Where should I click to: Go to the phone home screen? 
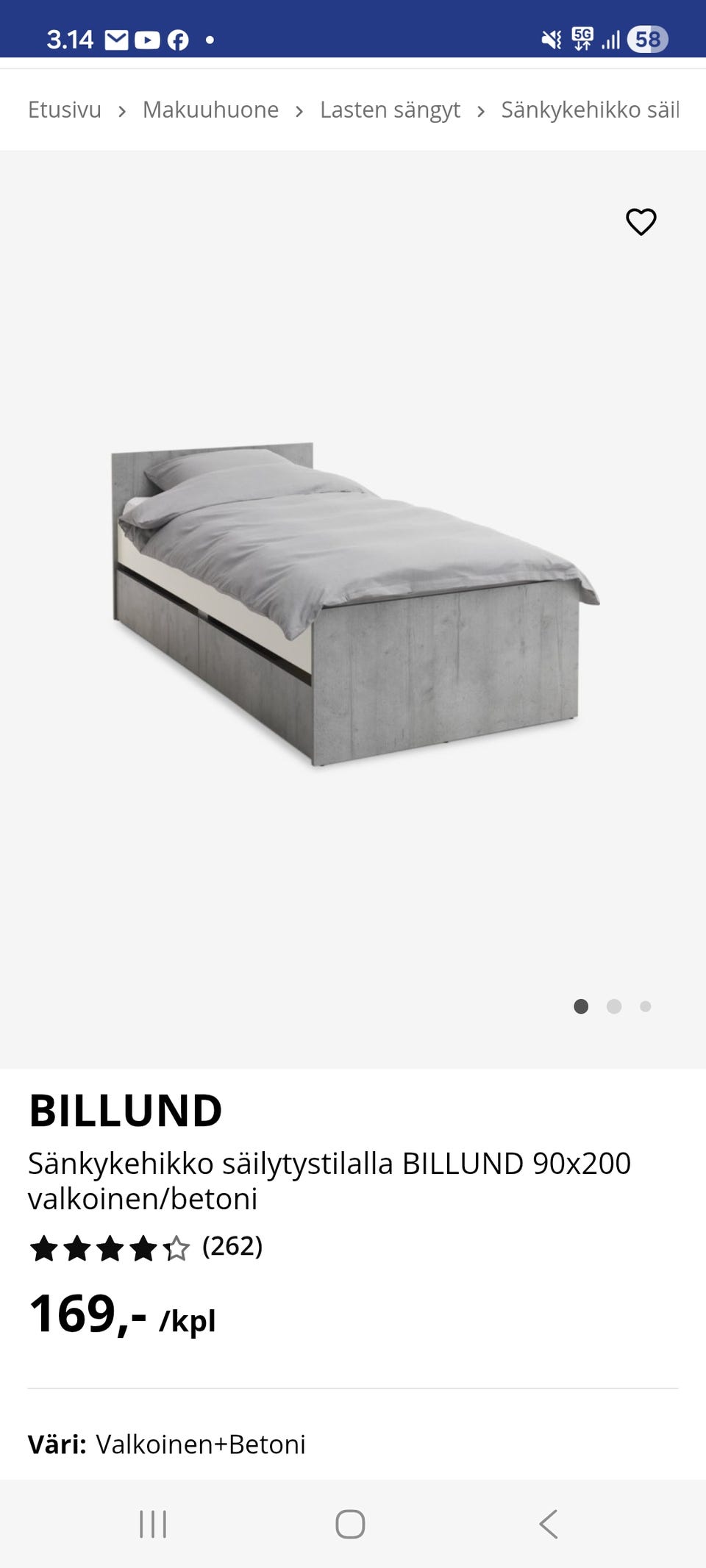pos(350,1524)
